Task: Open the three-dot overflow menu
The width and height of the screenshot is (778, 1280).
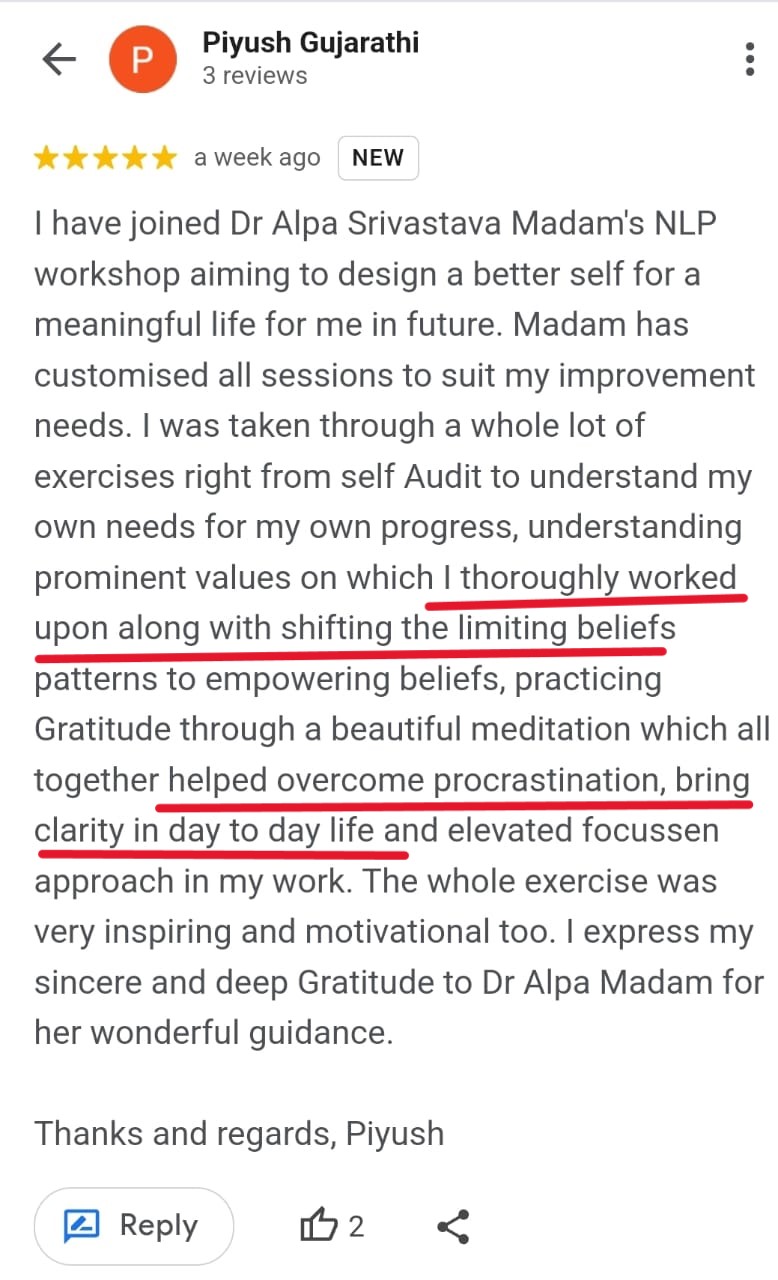Action: coord(749,60)
